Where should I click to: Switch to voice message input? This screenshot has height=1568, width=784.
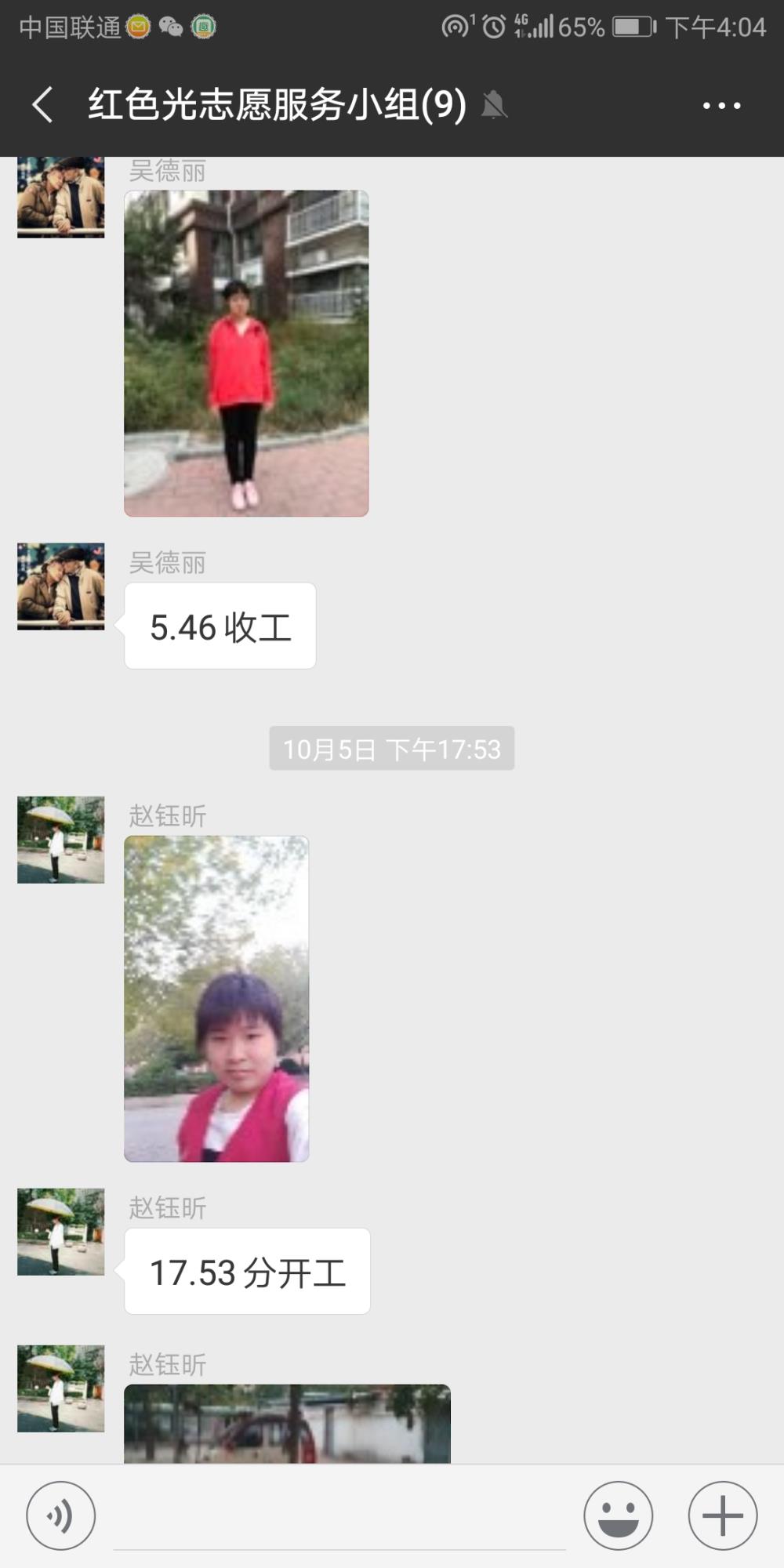click(x=61, y=1515)
